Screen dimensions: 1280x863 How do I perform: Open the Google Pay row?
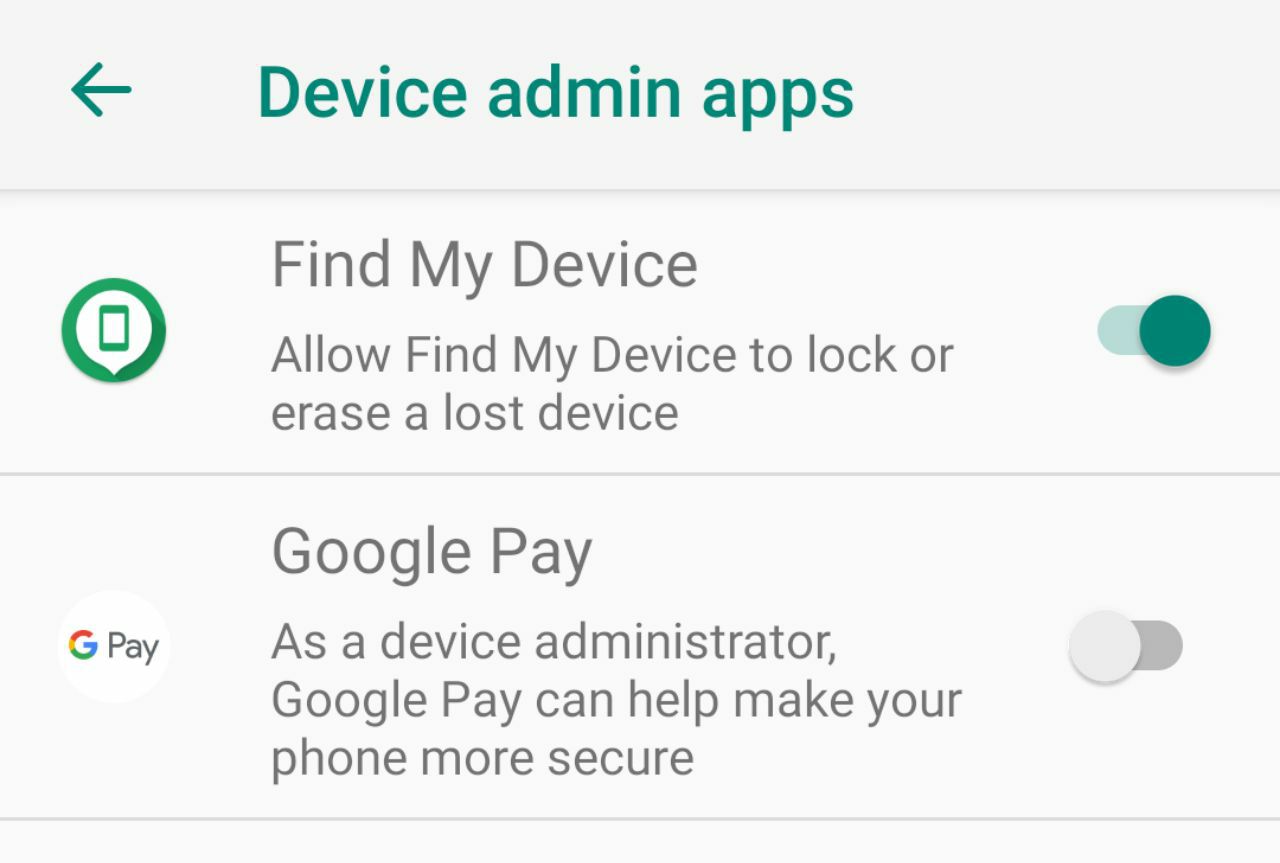coord(640,647)
